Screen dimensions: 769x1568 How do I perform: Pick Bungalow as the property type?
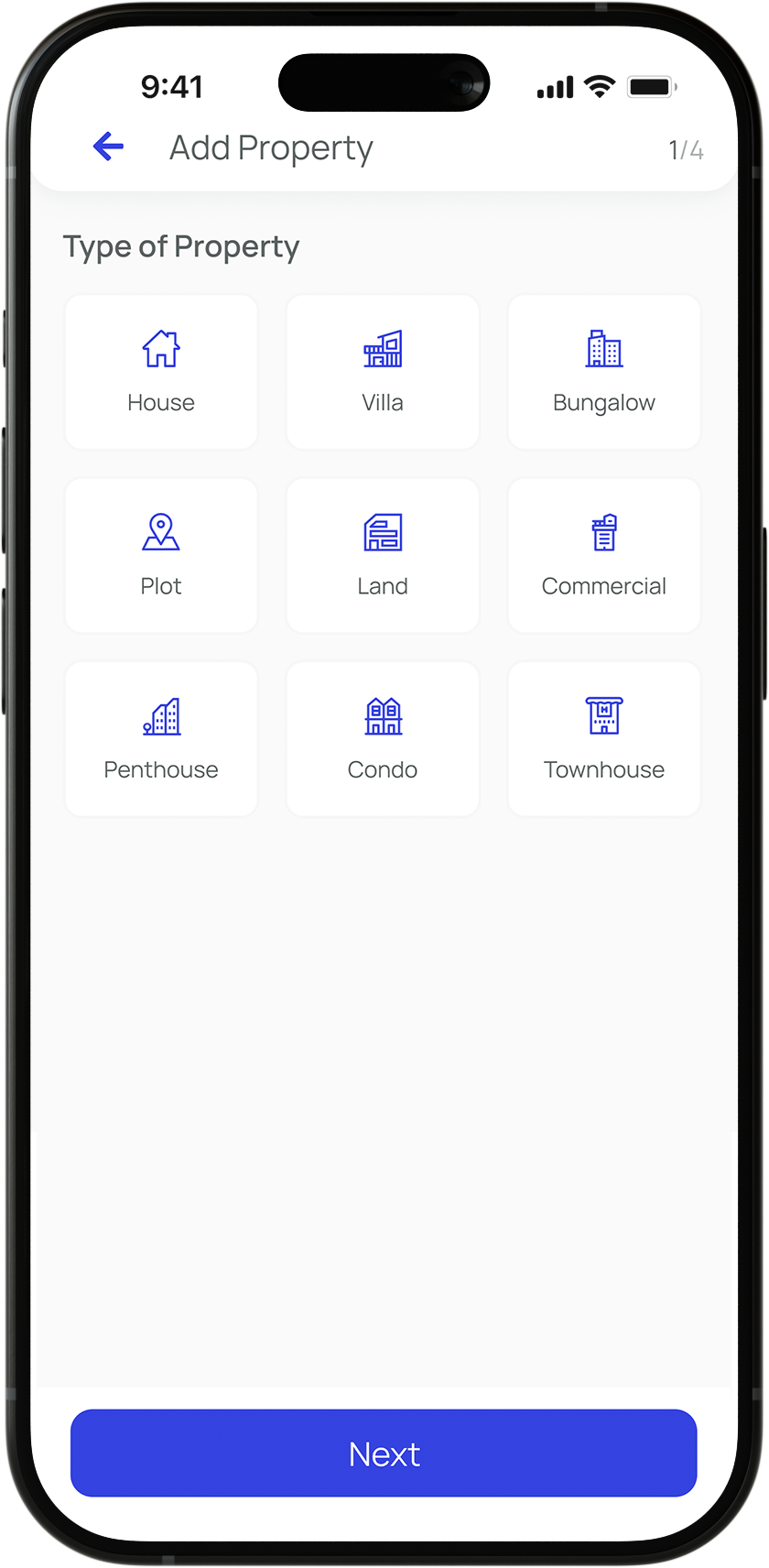point(604,372)
